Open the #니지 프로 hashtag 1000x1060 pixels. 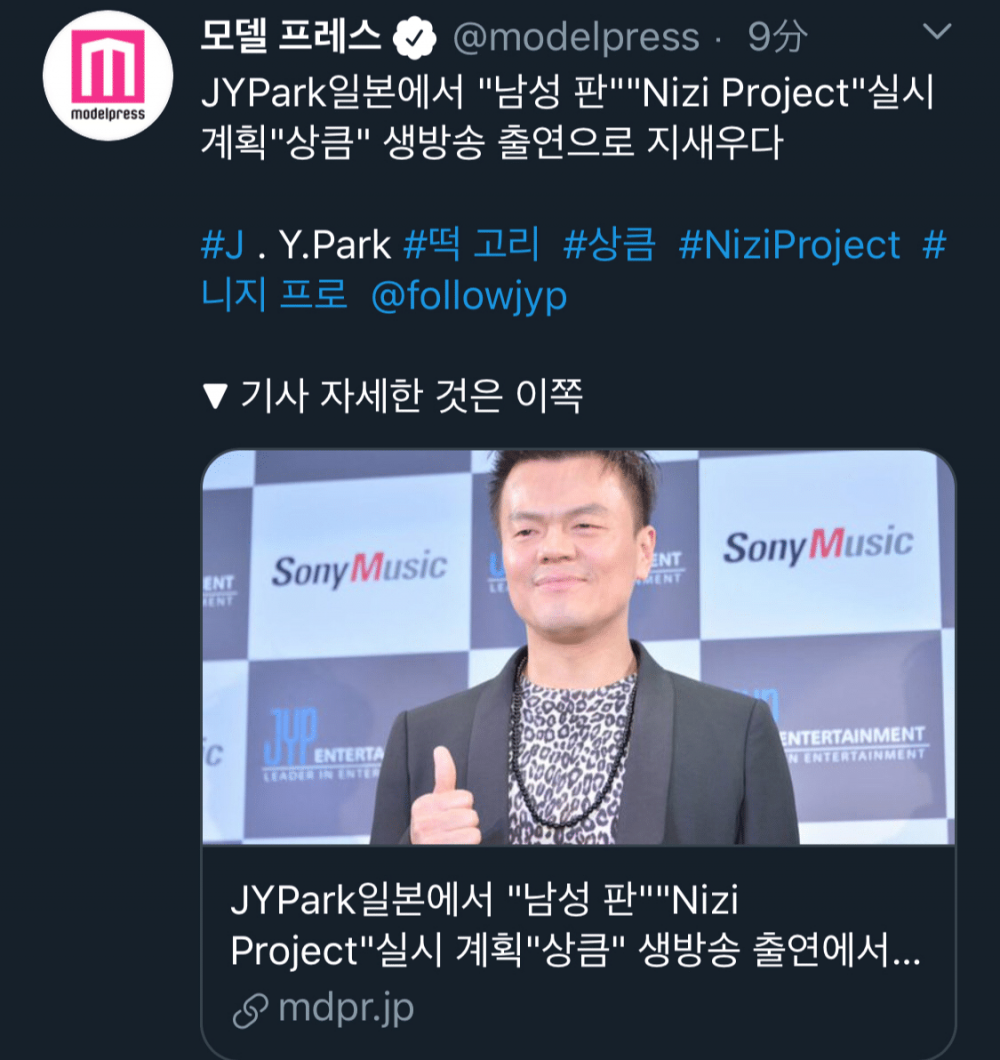pos(274,296)
